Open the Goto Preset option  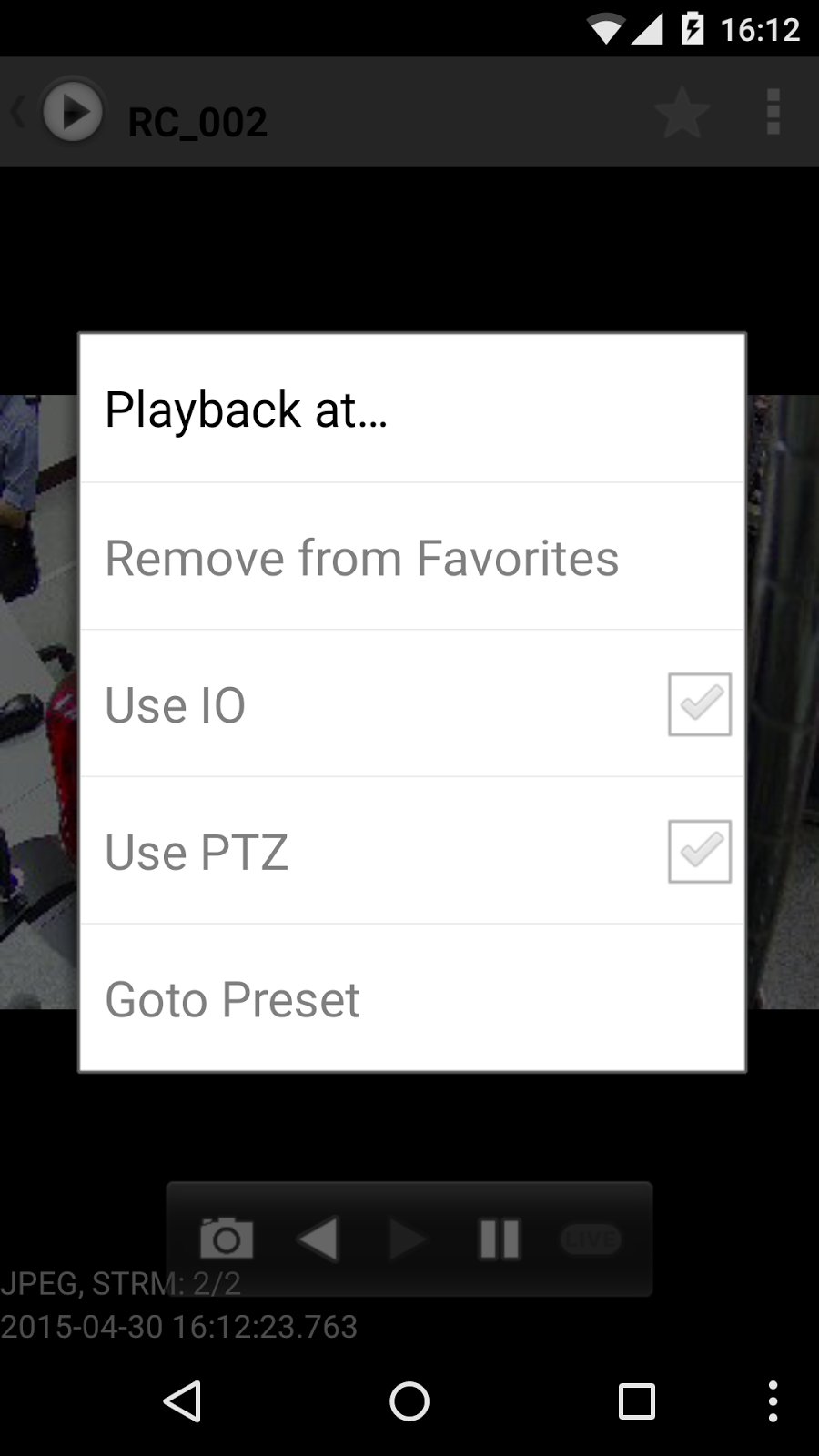pyautogui.click(x=412, y=998)
